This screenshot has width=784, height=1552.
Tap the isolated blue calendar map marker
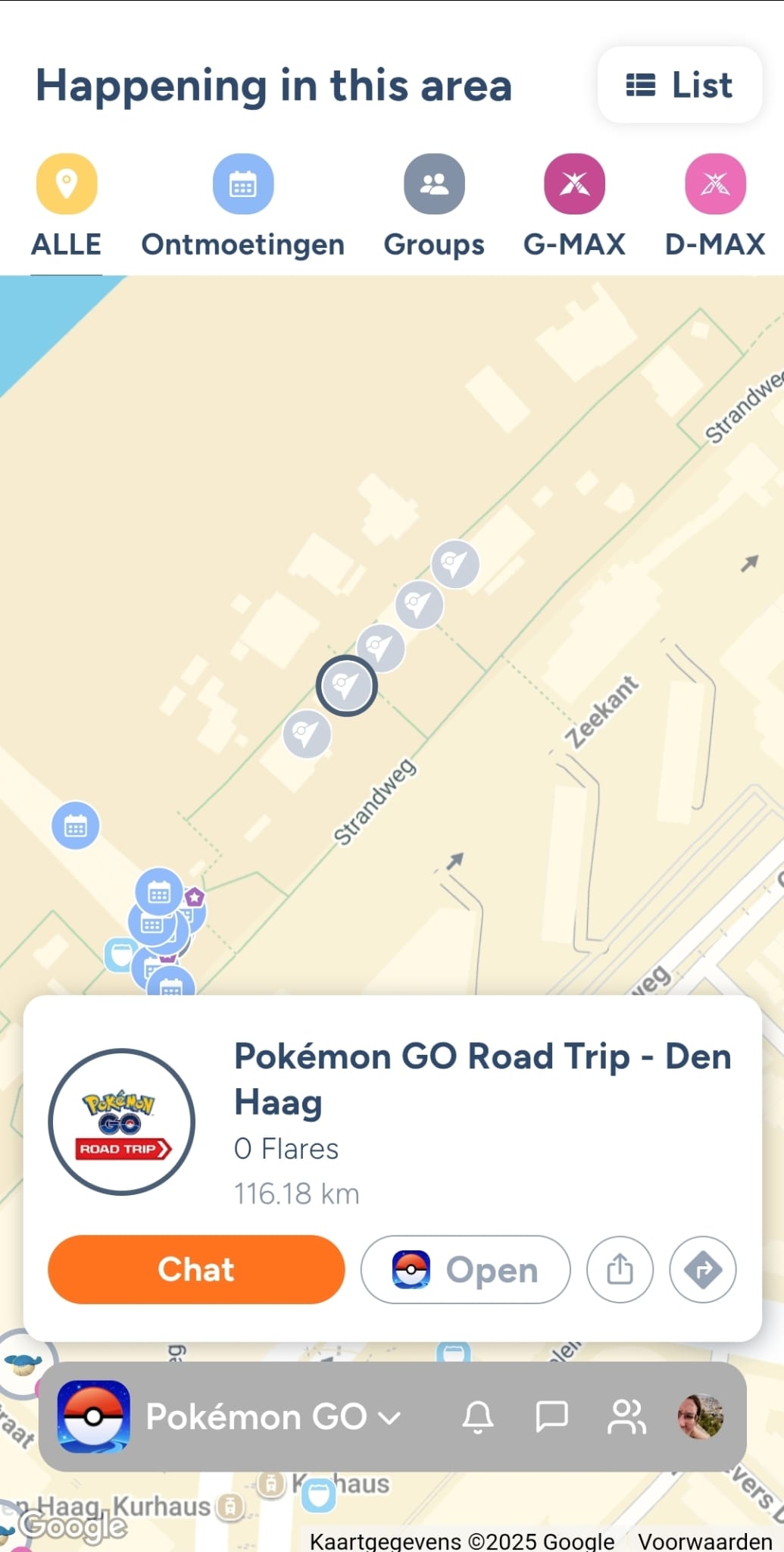click(75, 825)
